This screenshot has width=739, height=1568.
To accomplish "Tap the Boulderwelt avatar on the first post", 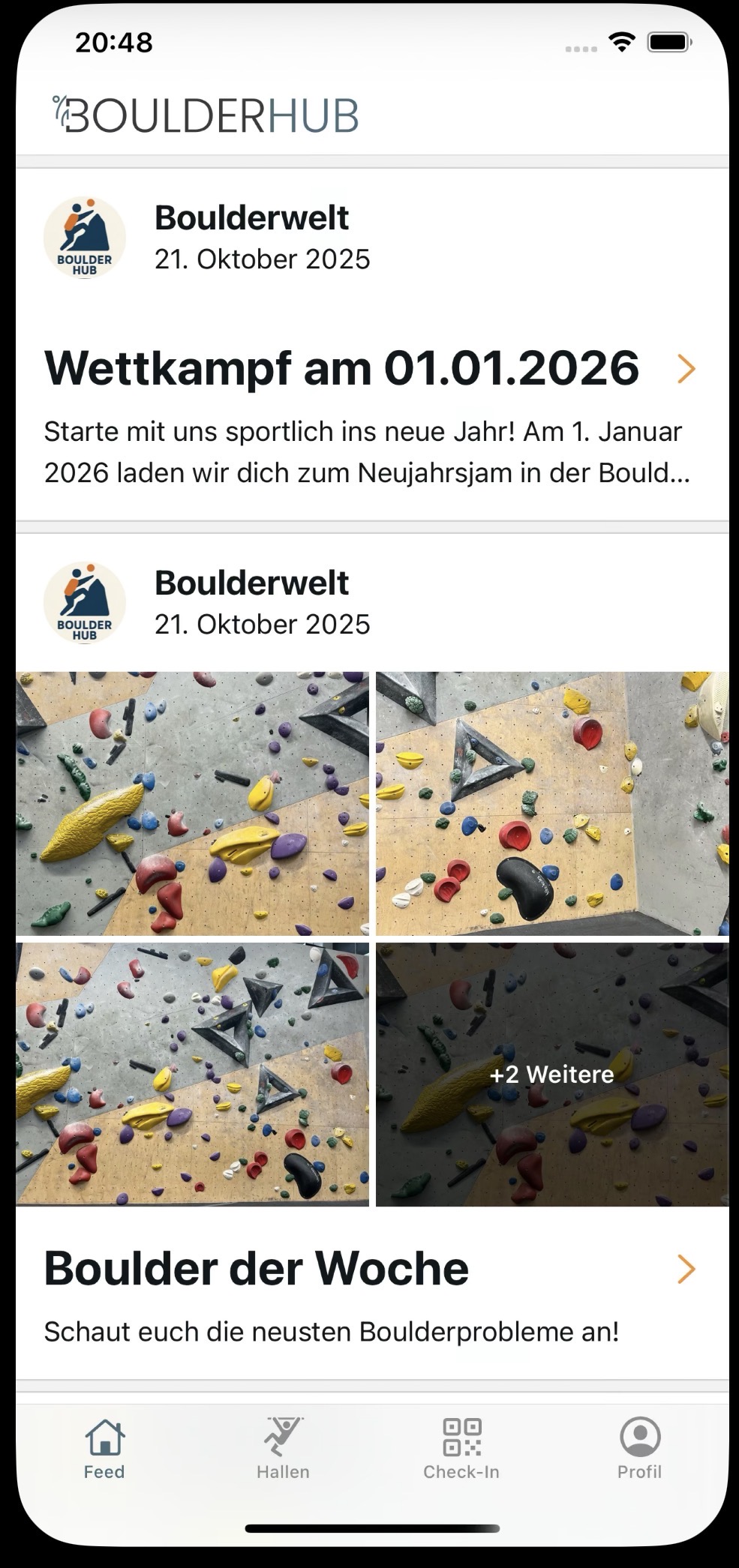I will coord(85,237).
